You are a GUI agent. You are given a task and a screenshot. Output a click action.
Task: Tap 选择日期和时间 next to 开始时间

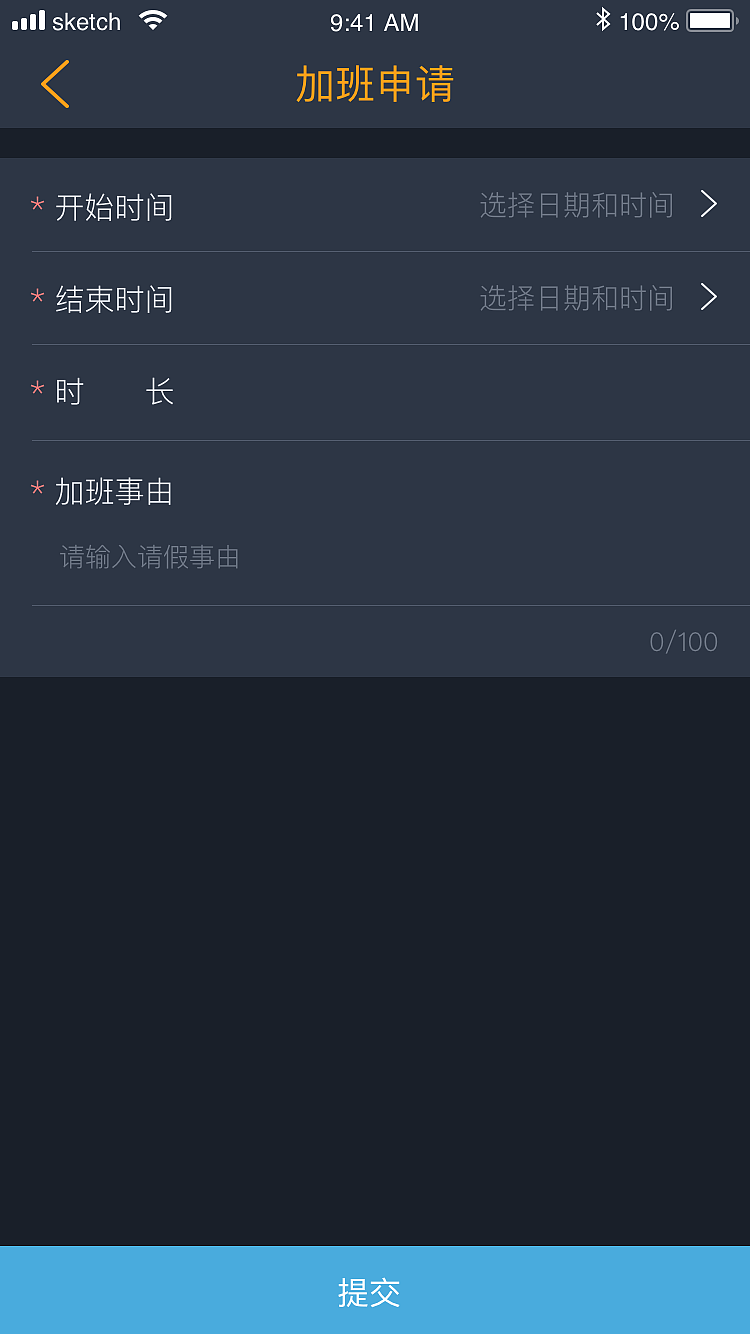tap(578, 205)
